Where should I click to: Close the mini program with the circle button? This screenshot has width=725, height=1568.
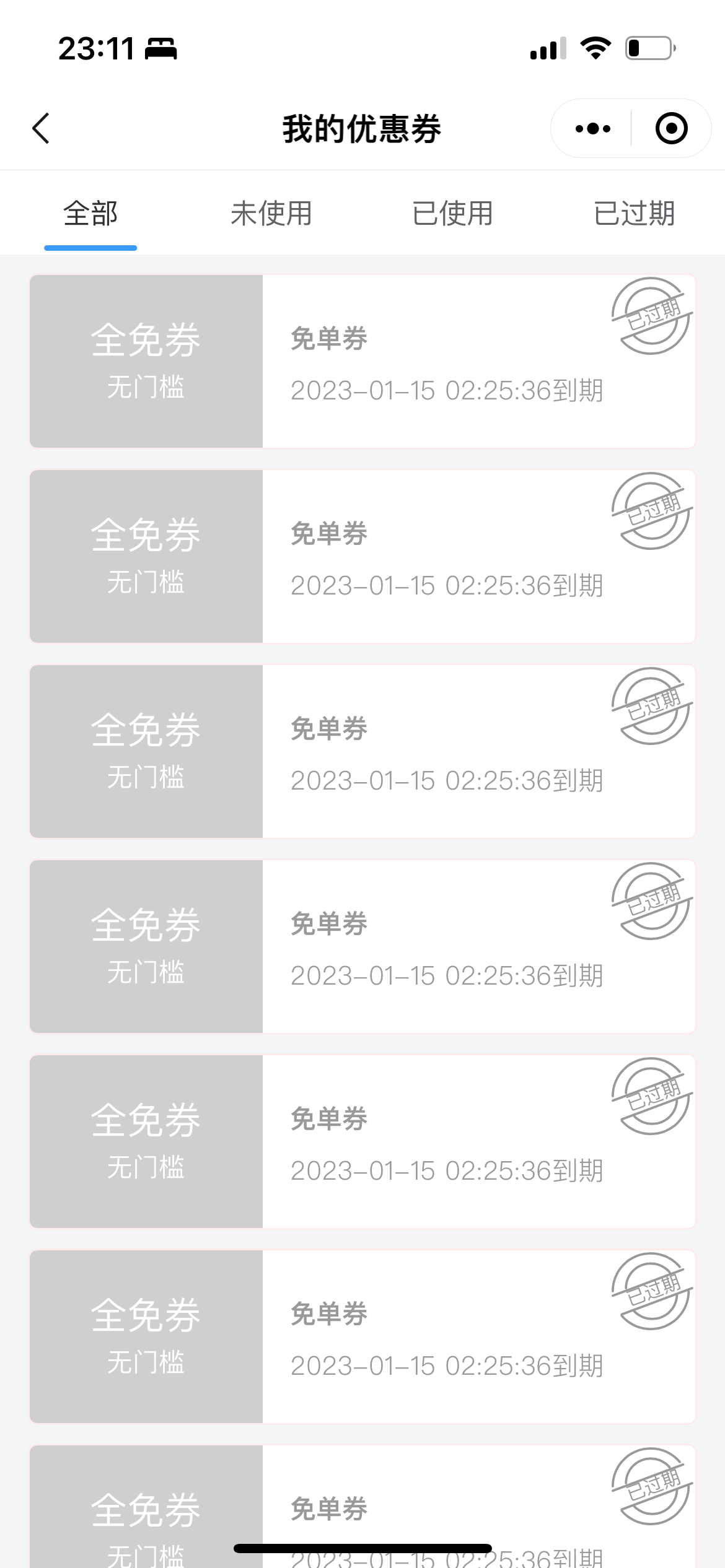[671, 129]
